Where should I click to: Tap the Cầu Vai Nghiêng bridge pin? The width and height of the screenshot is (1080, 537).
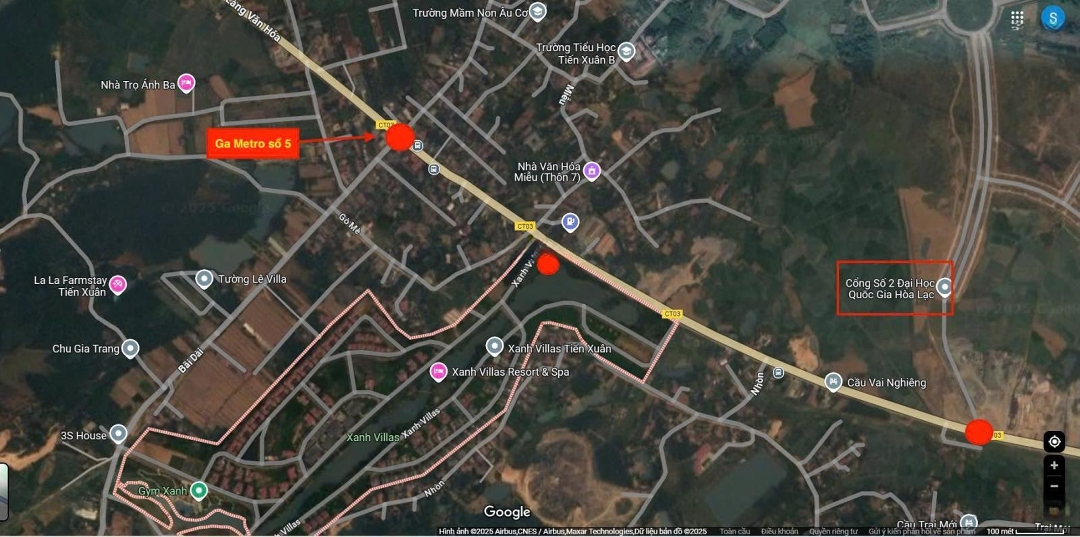coord(833,382)
